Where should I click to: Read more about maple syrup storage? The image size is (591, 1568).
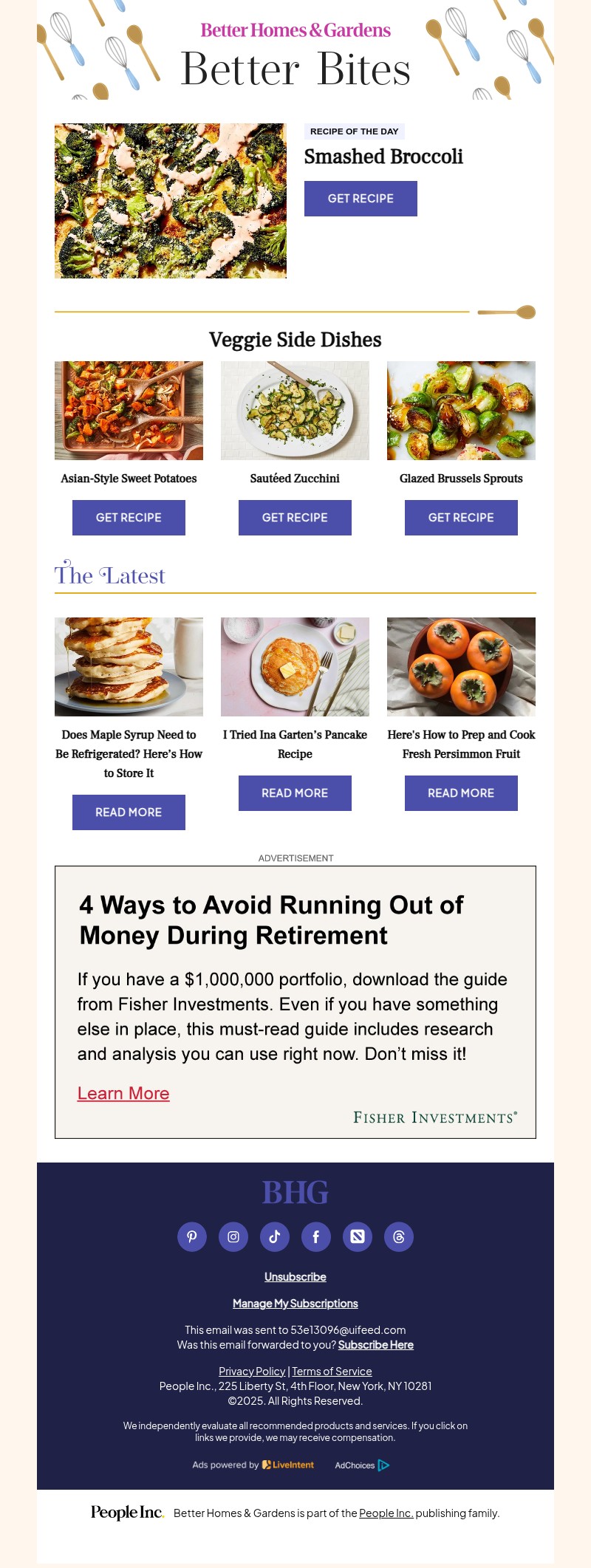[129, 812]
